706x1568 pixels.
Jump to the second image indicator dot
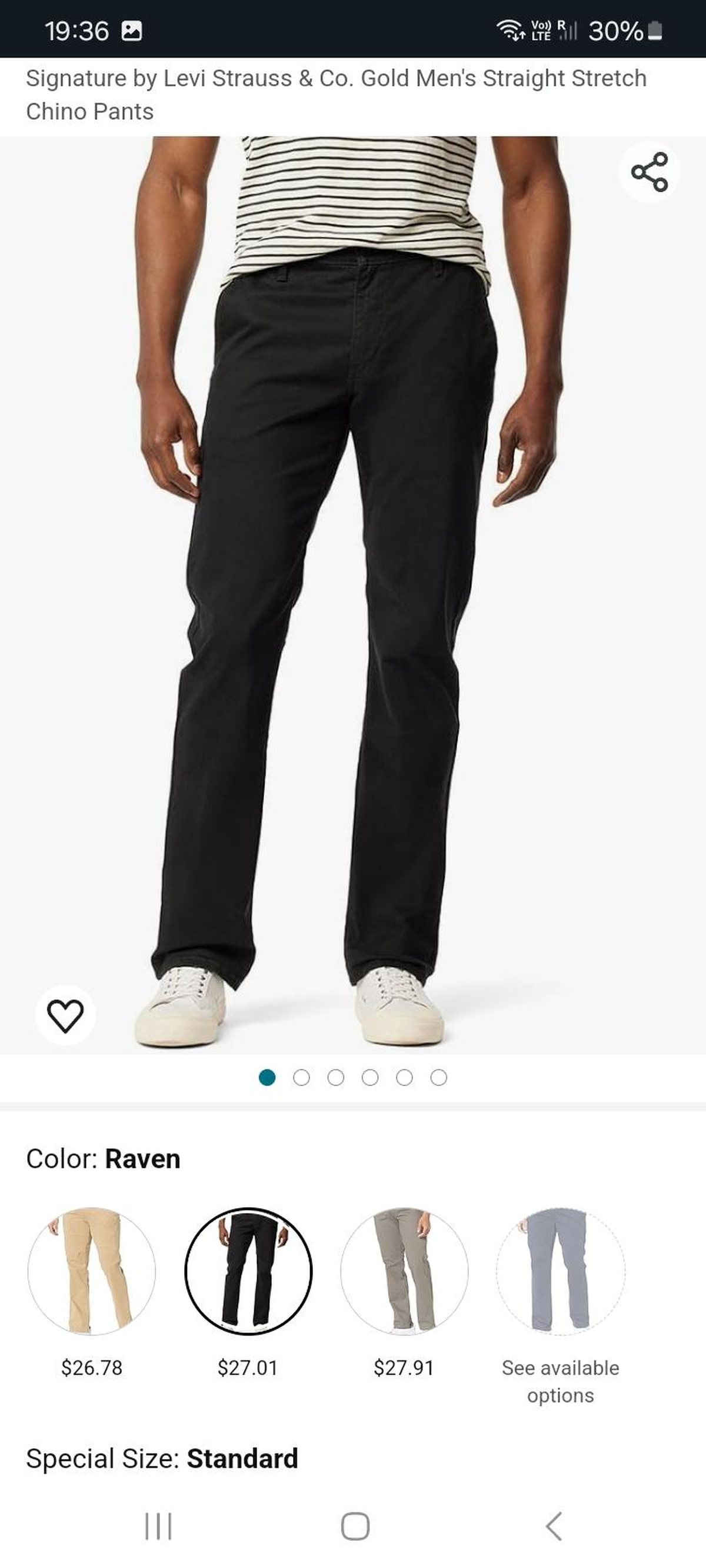point(302,1078)
